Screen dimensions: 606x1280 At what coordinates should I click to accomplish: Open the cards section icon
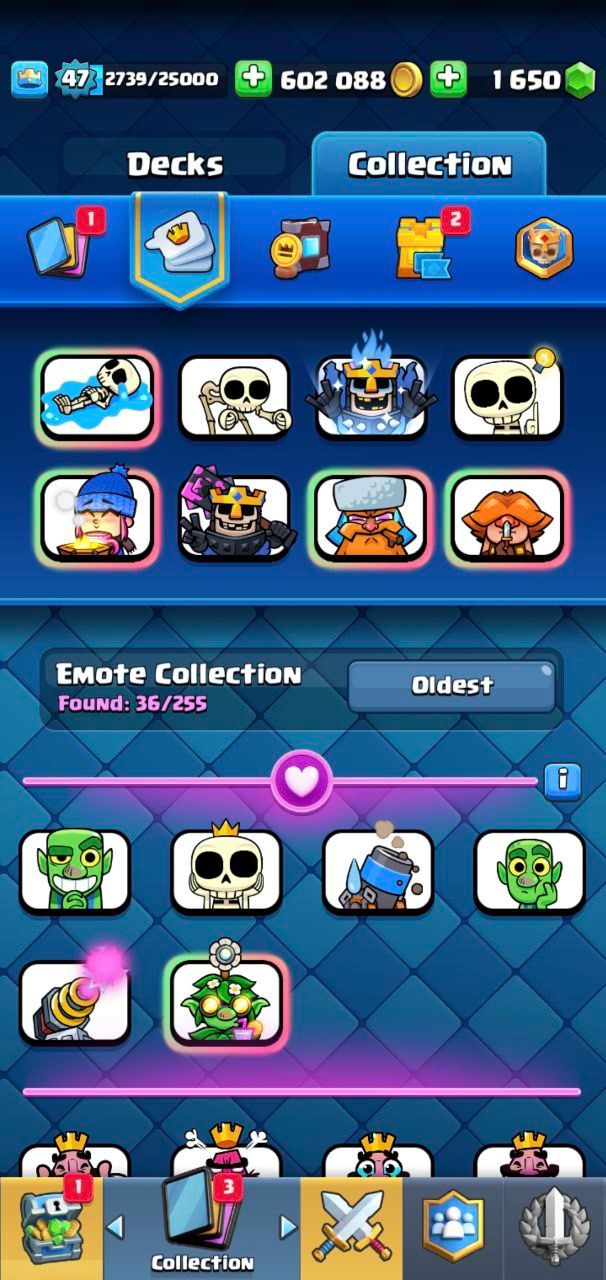click(59, 246)
